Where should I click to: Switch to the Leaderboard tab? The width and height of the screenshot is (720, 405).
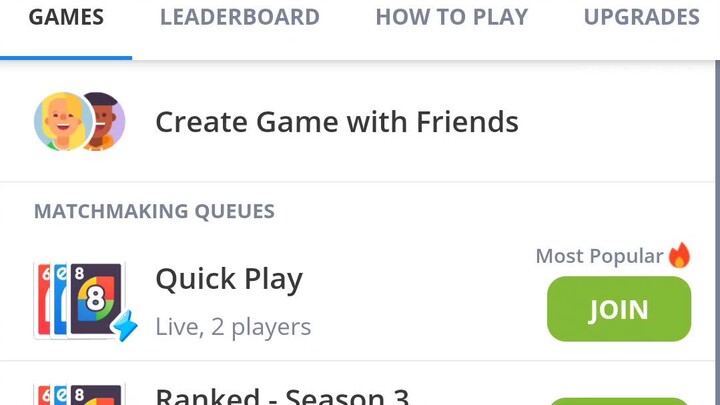coord(239,18)
